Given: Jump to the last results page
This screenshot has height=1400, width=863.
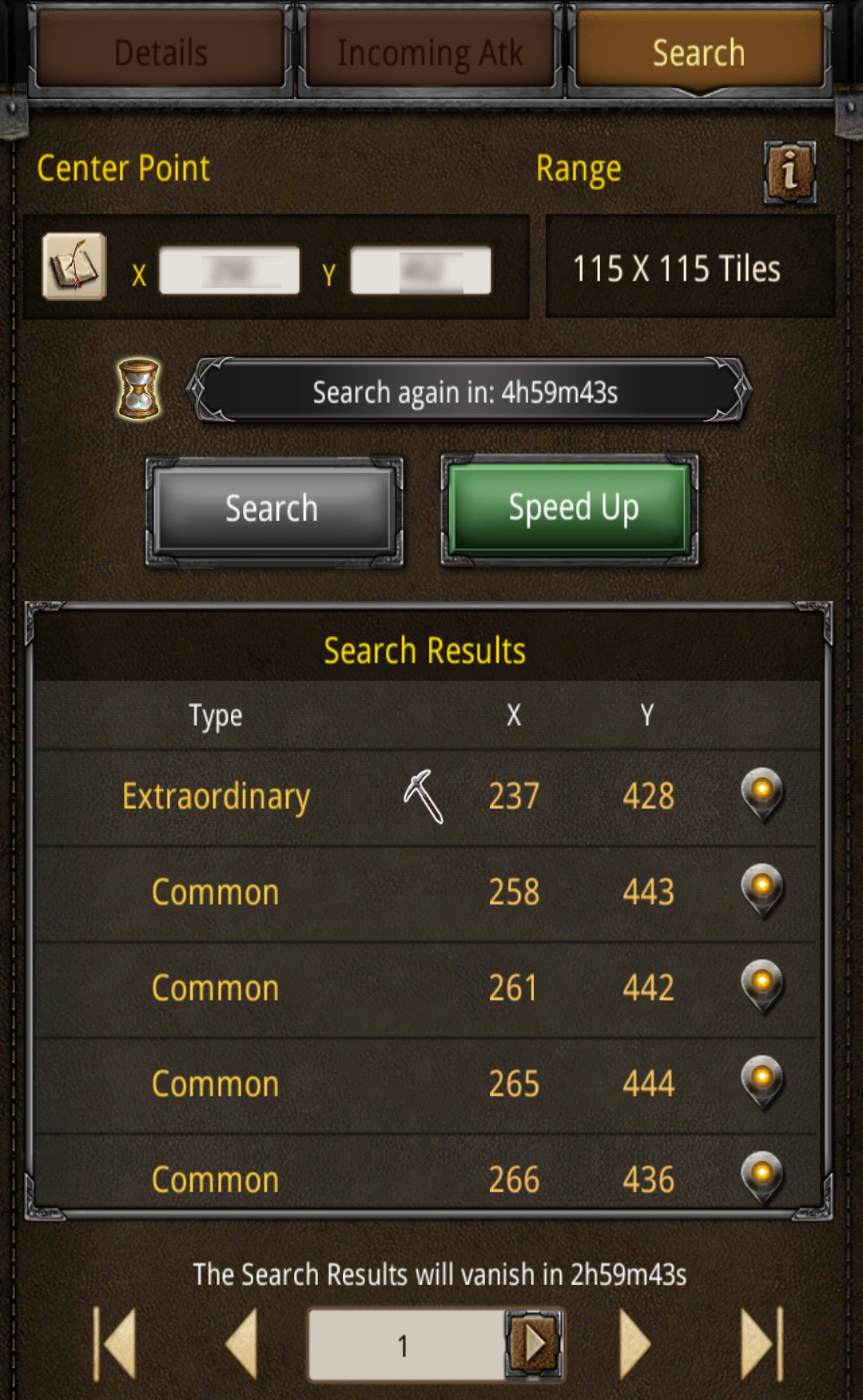Looking at the screenshot, I should (x=762, y=1344).
